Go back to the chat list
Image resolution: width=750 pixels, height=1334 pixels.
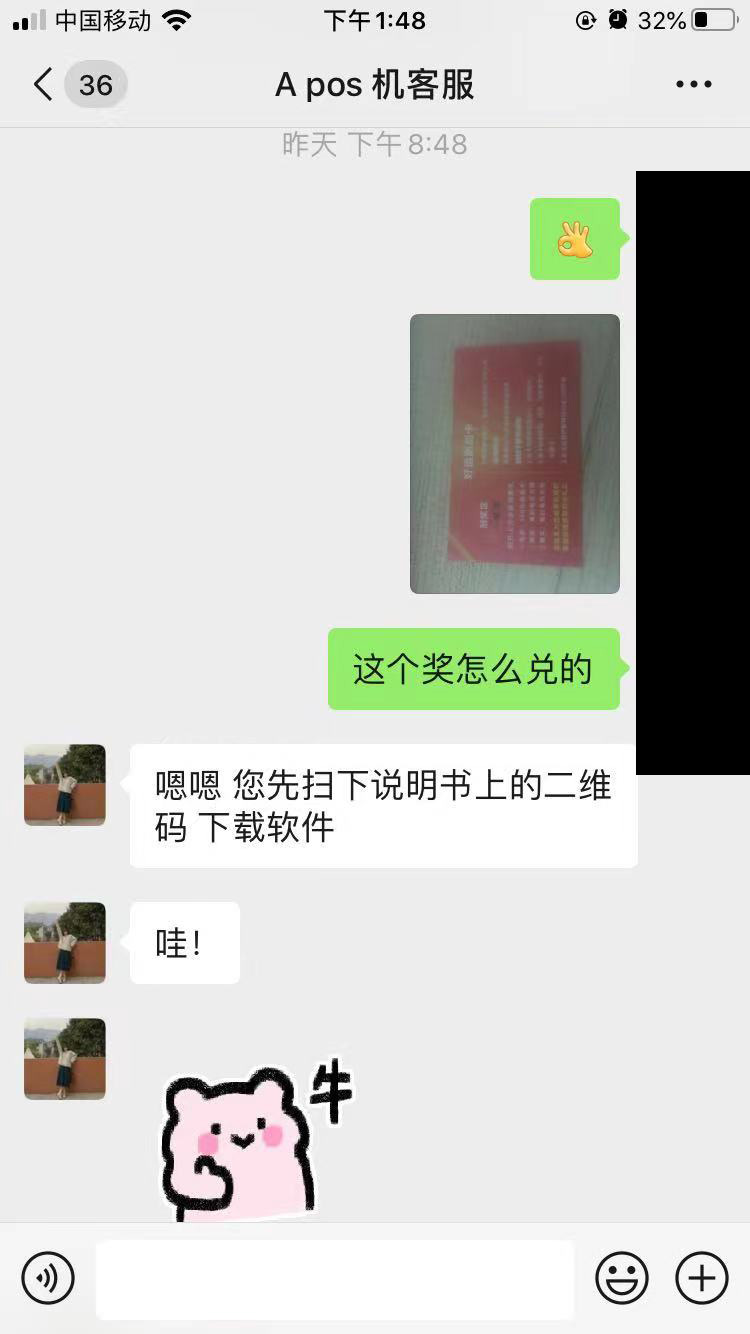43,85
